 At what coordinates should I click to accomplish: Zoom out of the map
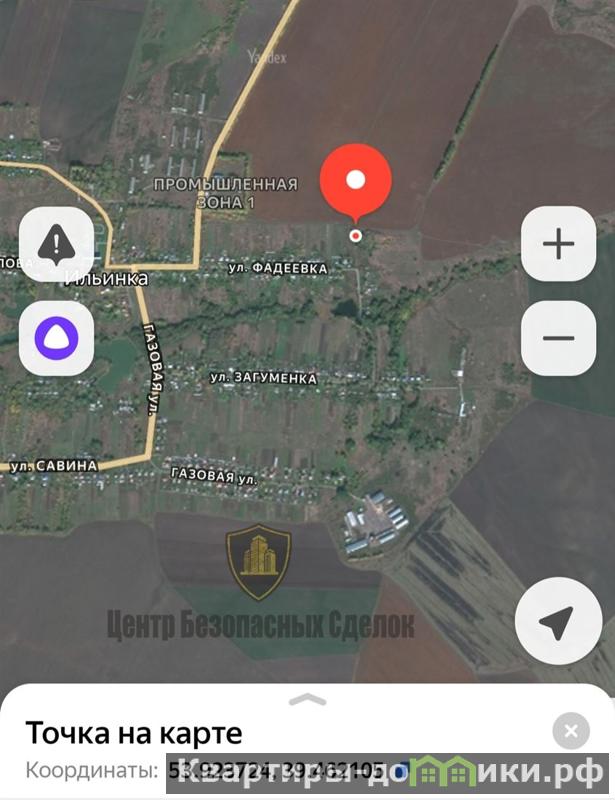(558, 338)
